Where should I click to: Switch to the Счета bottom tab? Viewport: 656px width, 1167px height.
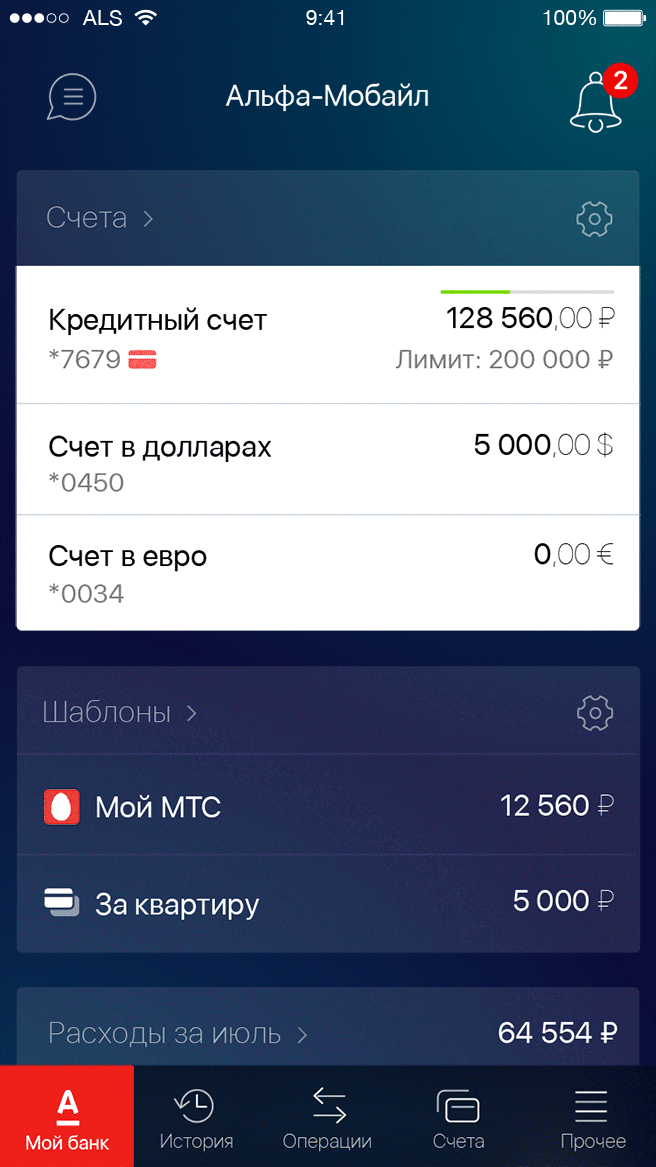click(458, 1116)
